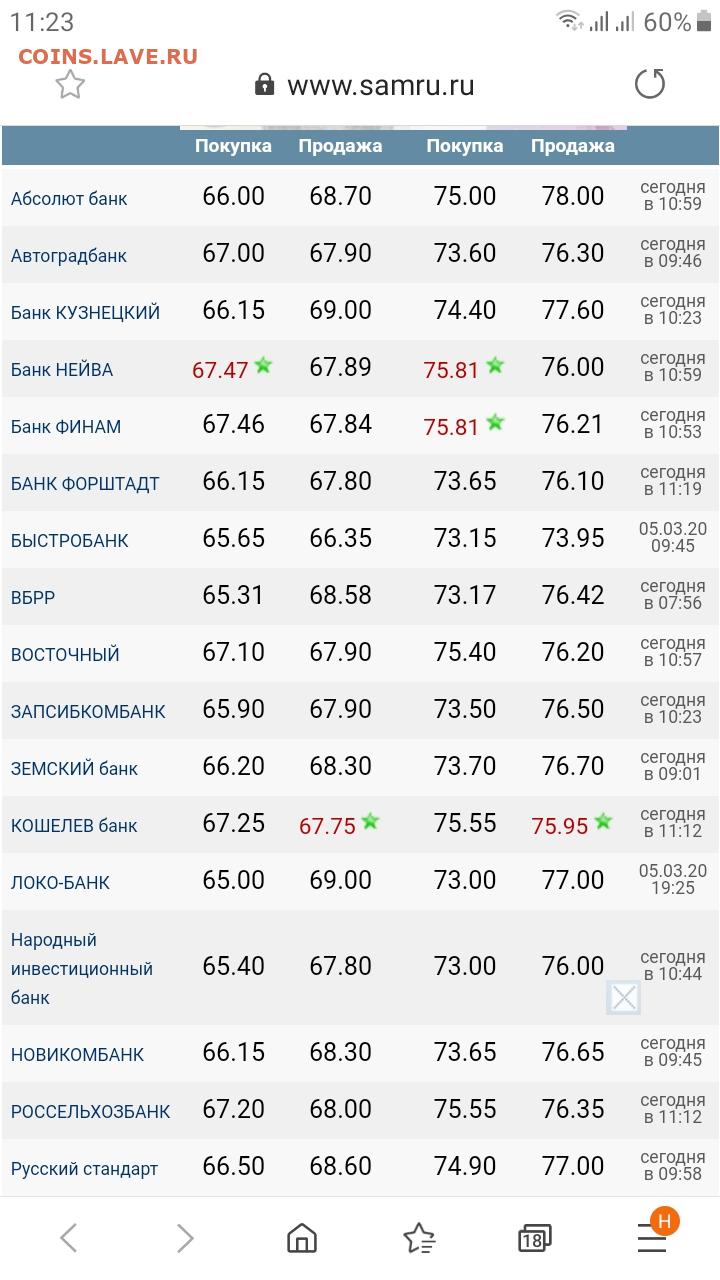720x1280 pixels.
Task: Reload the samru.ru page
Action: 650,84
